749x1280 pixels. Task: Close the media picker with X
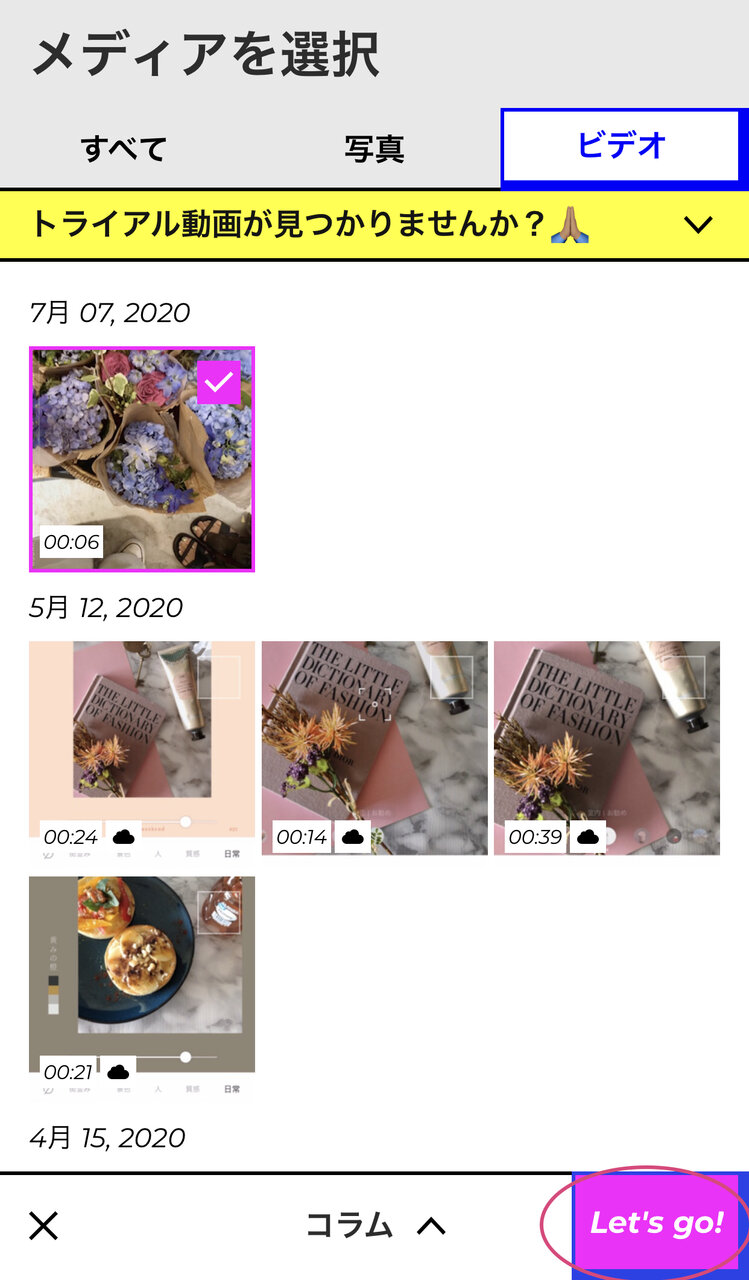pyautogui.click(x=44, y=1225)
